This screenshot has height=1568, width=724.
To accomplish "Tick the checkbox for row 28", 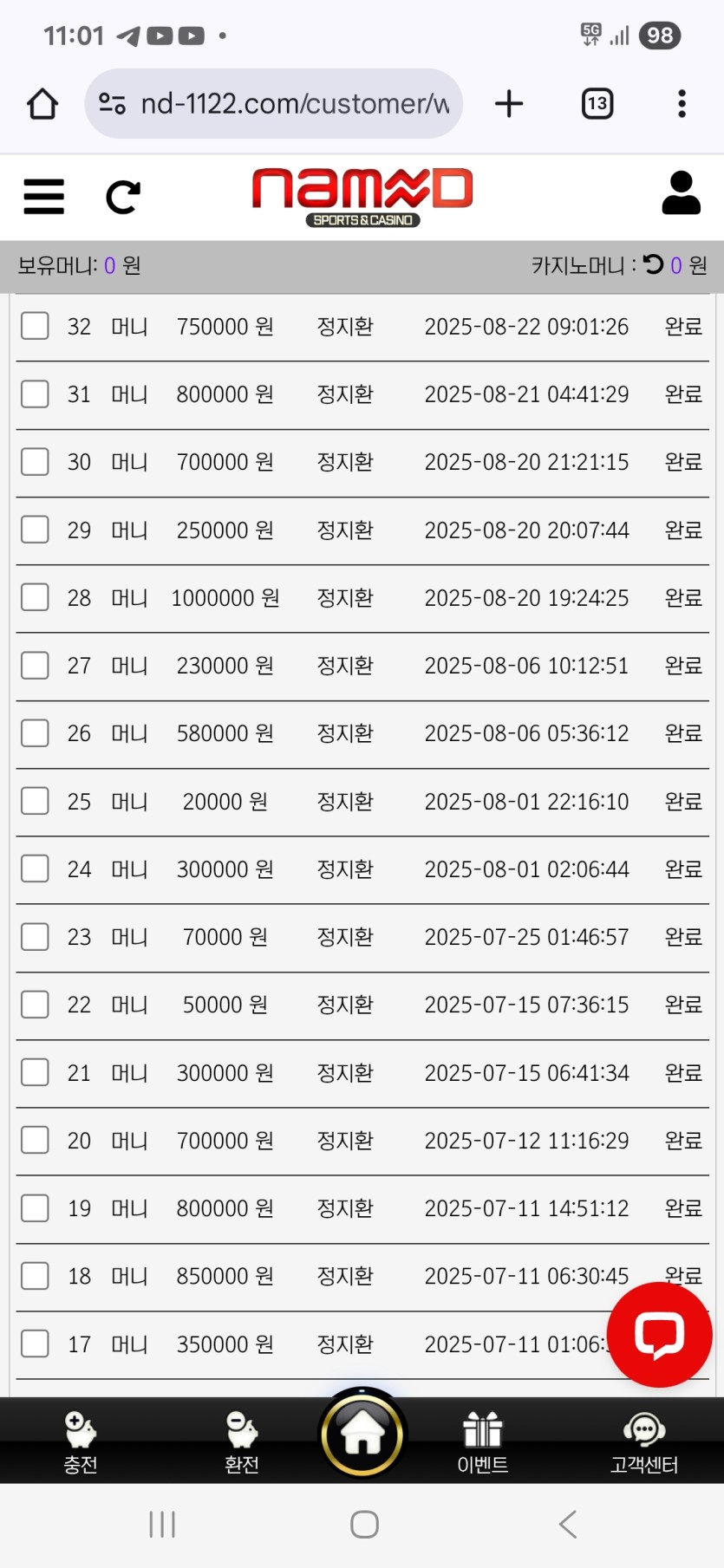I will click(x=35, y=597).
